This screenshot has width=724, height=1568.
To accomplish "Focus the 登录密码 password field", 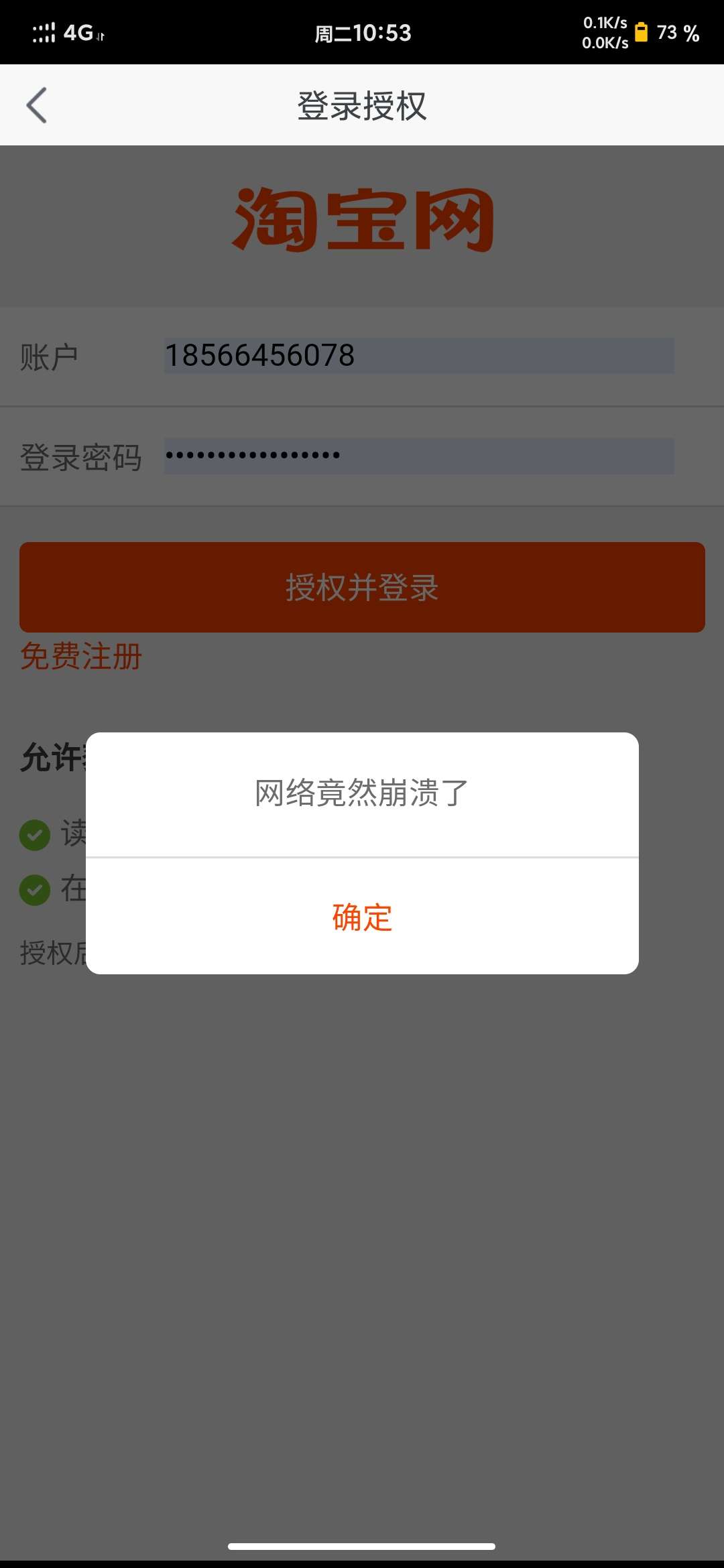I will click(x=419, y=456).
